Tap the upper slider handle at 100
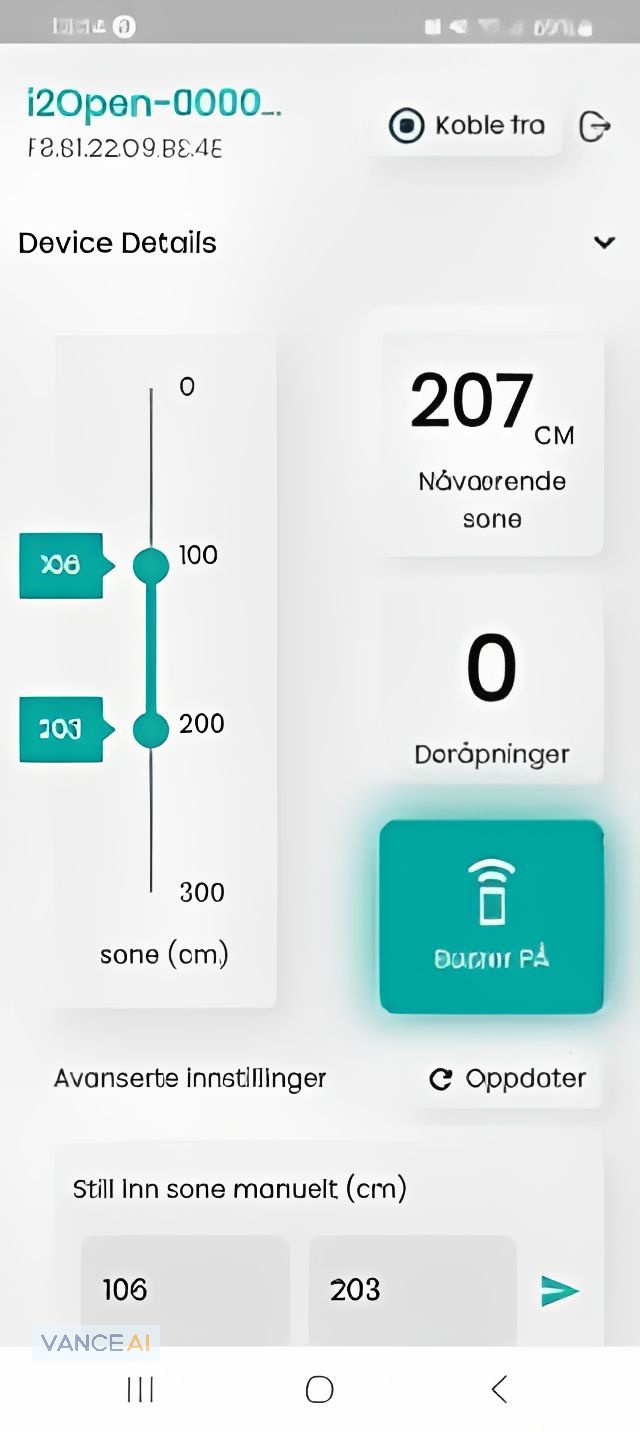 click(x=151, y=566)
